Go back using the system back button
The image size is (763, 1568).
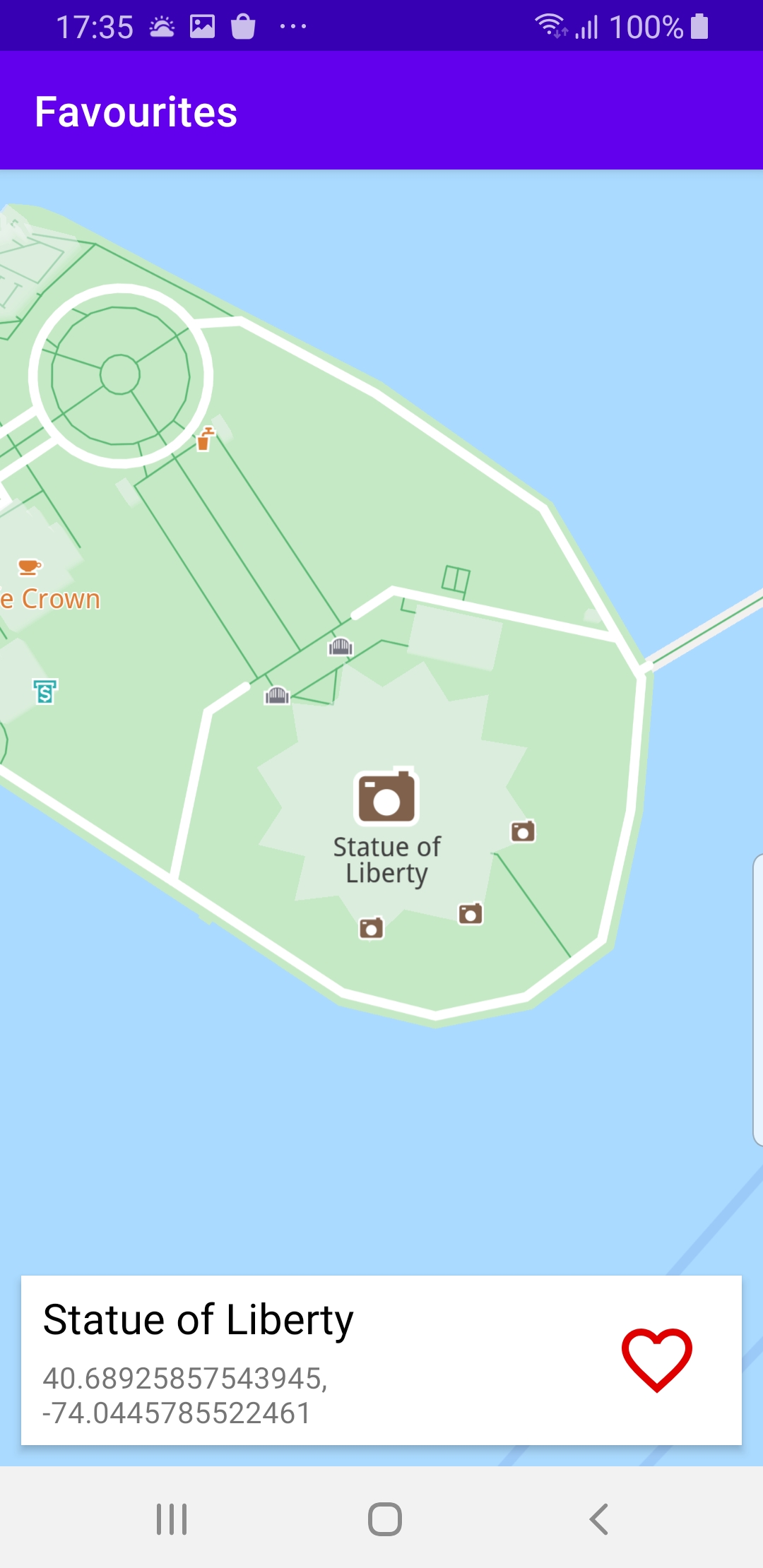[x=598, y=1519]
